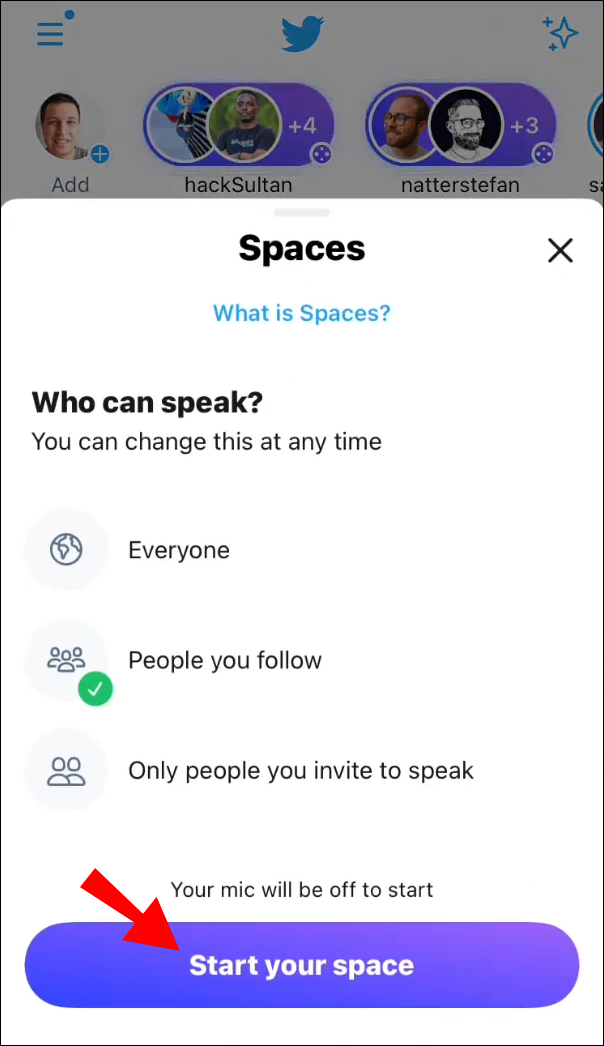The width and height of the screenshot is (604, 1046).
Task: Open the 'What is Spaces?' link
Action: [x=302, y=313]
